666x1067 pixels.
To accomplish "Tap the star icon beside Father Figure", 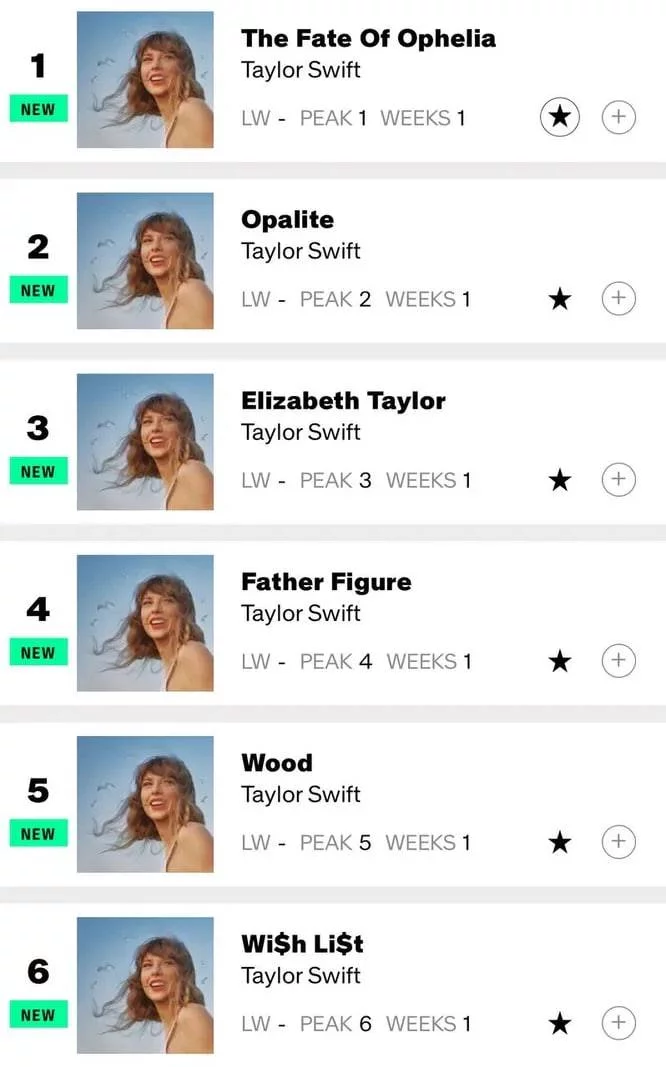I will click(560, 661).
